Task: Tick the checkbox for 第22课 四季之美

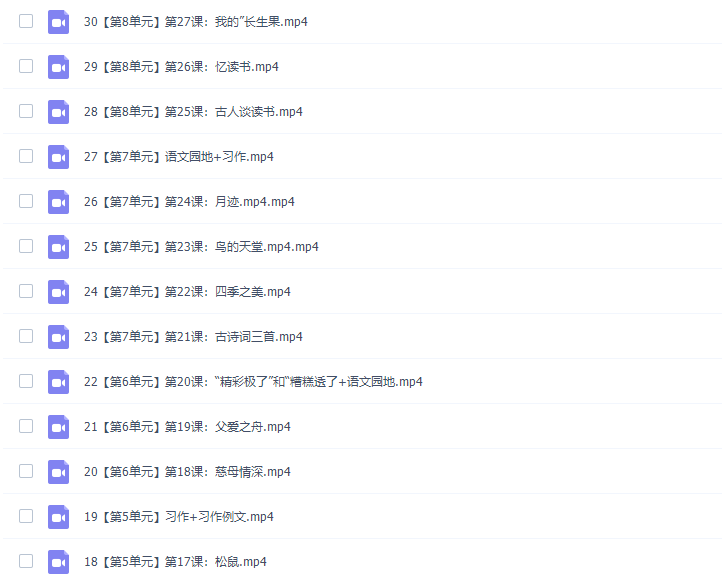Action: point(26,291)
